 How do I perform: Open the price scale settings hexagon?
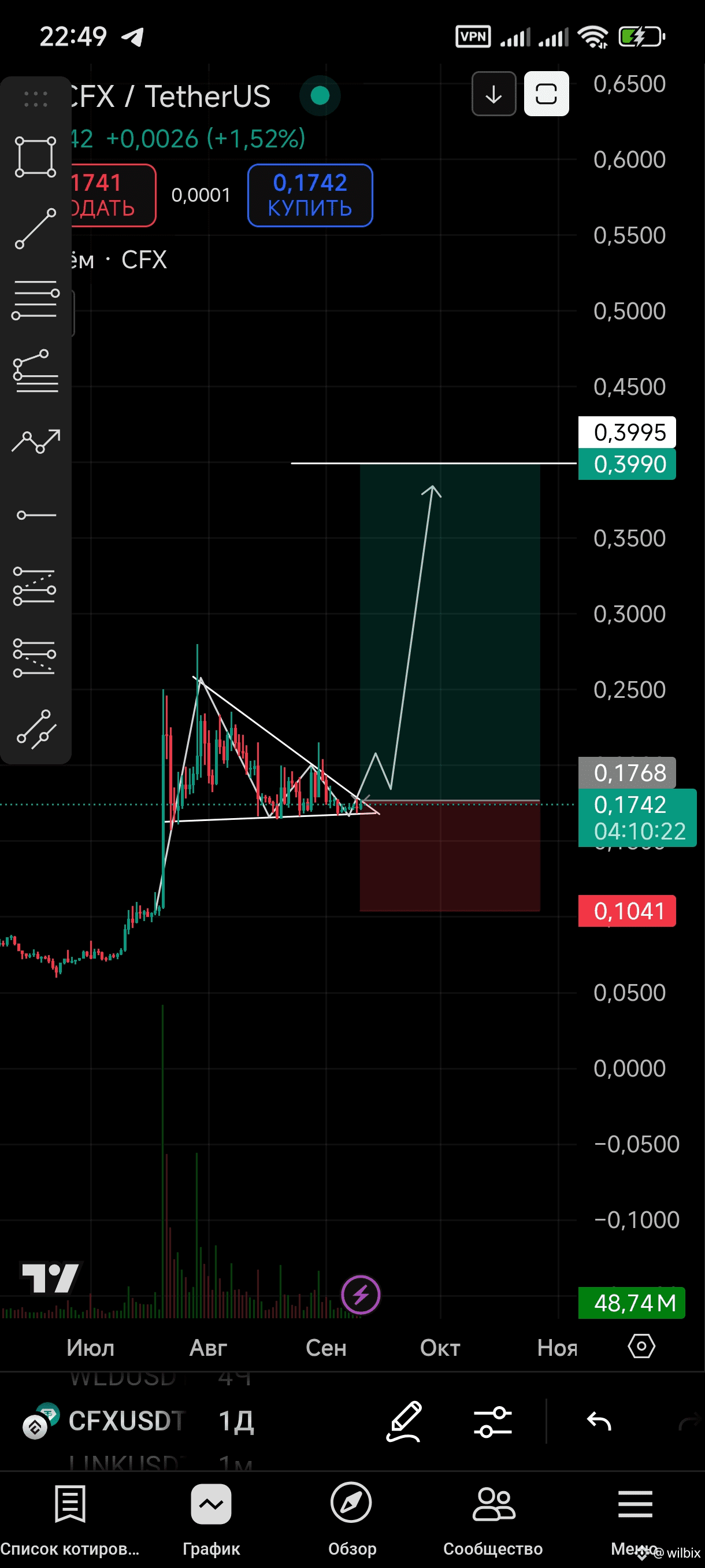tap(641, 1347)
